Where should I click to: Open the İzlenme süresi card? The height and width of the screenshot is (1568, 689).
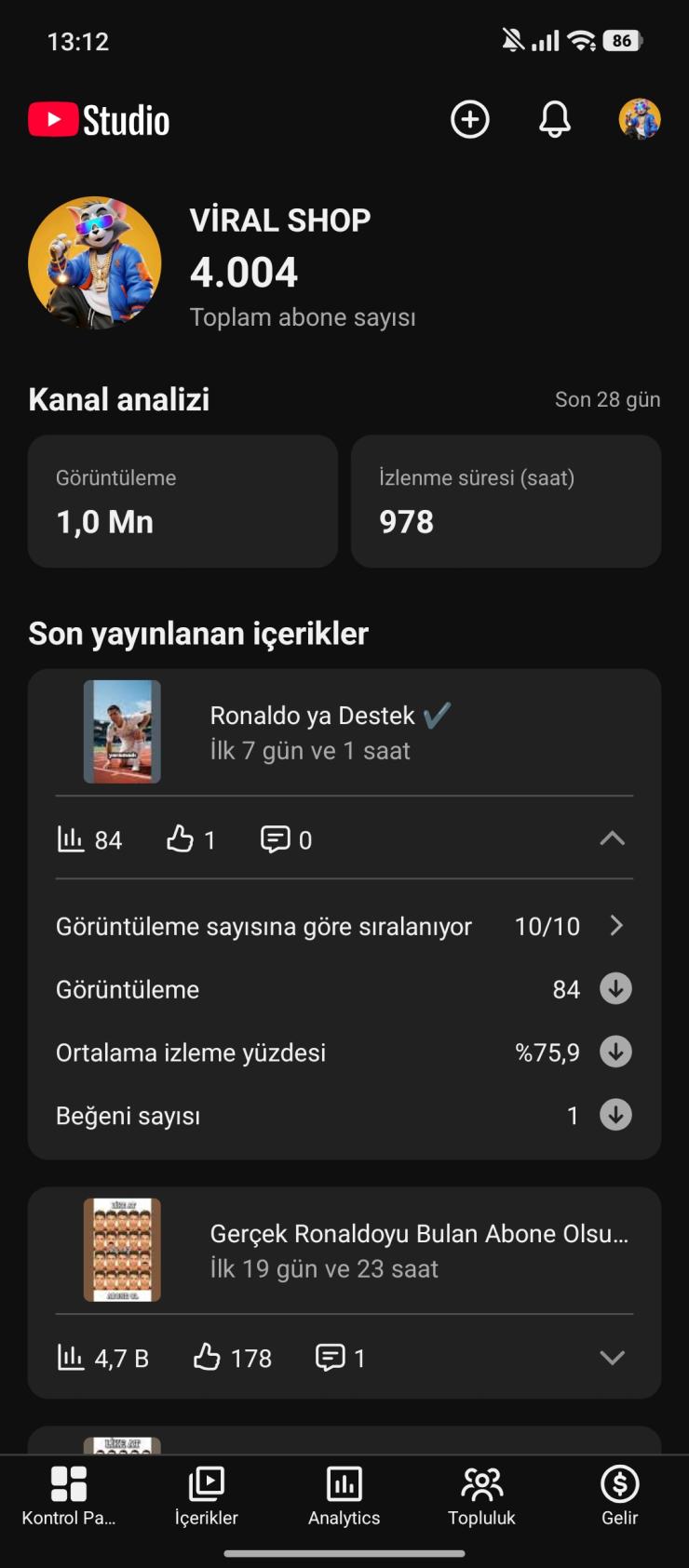(506, 502)
